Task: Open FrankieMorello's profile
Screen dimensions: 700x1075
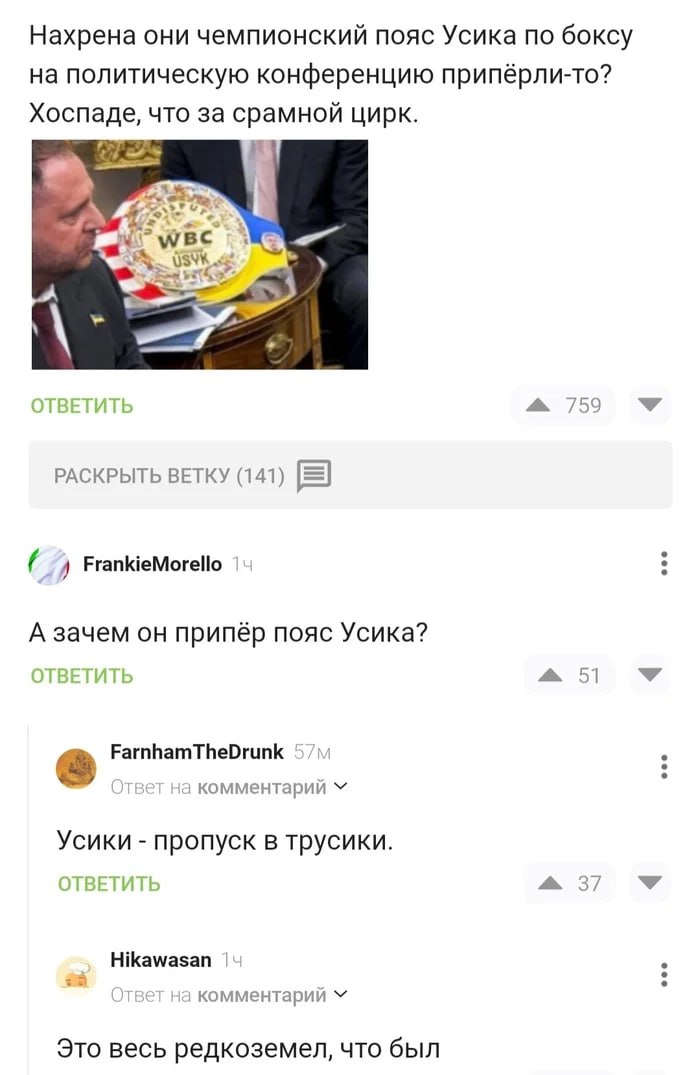Action: (x=152, y=564)
